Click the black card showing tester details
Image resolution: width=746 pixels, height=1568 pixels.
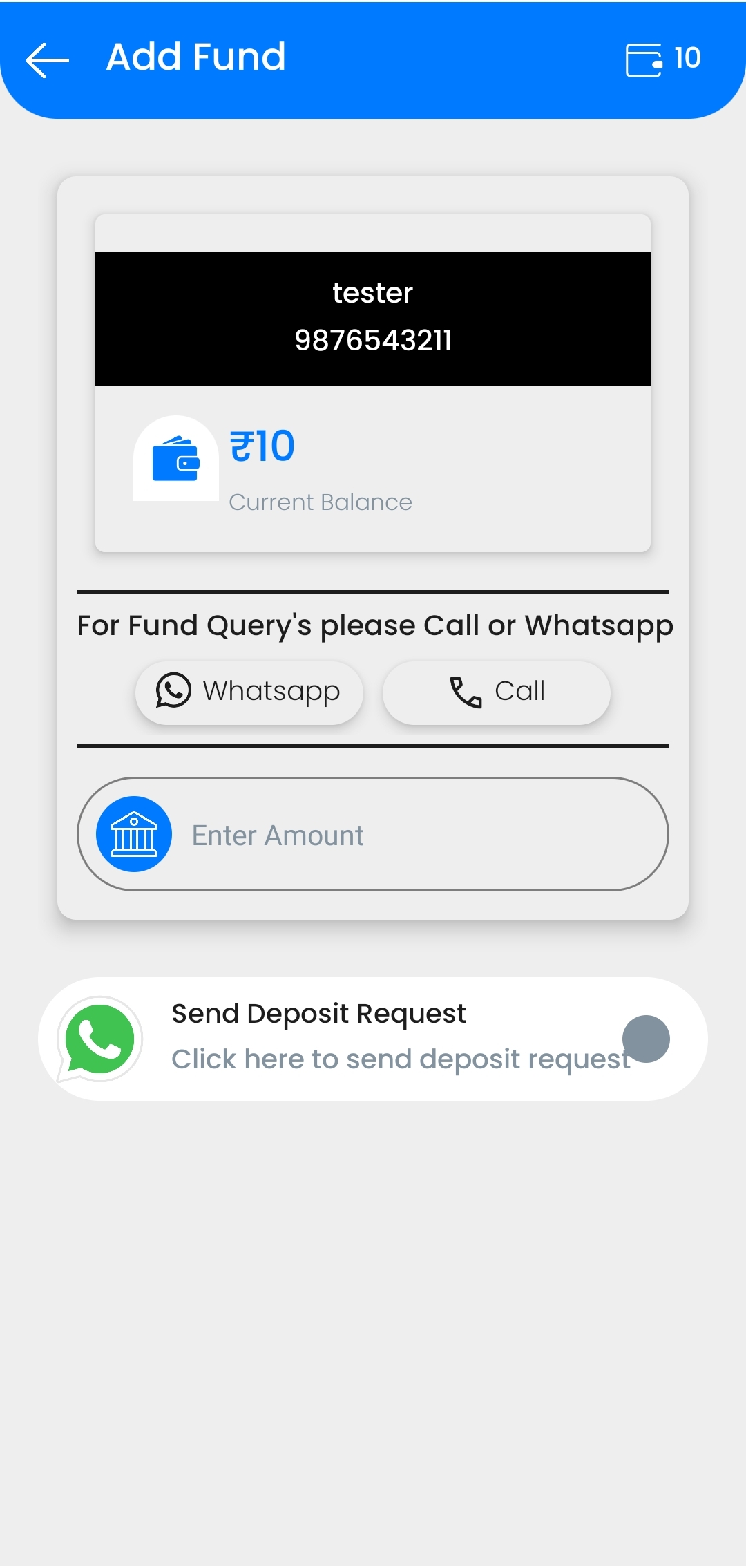click(x=373, y=318)
